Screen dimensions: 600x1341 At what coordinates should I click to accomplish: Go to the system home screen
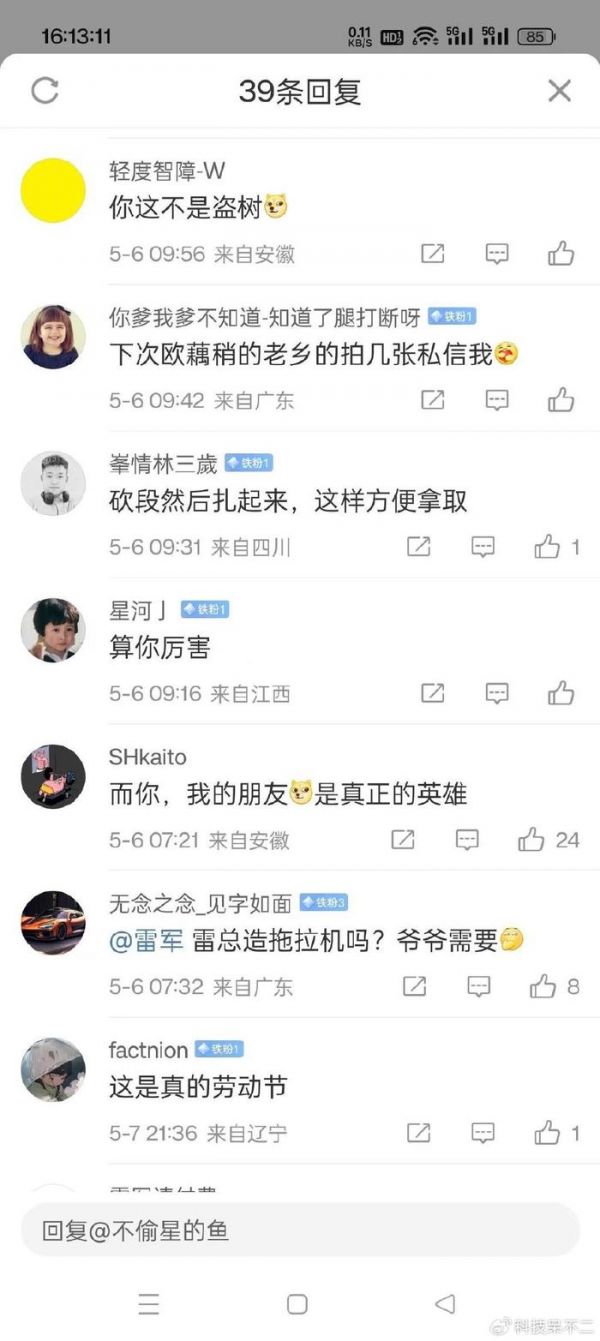click(x=297, y=1304)
